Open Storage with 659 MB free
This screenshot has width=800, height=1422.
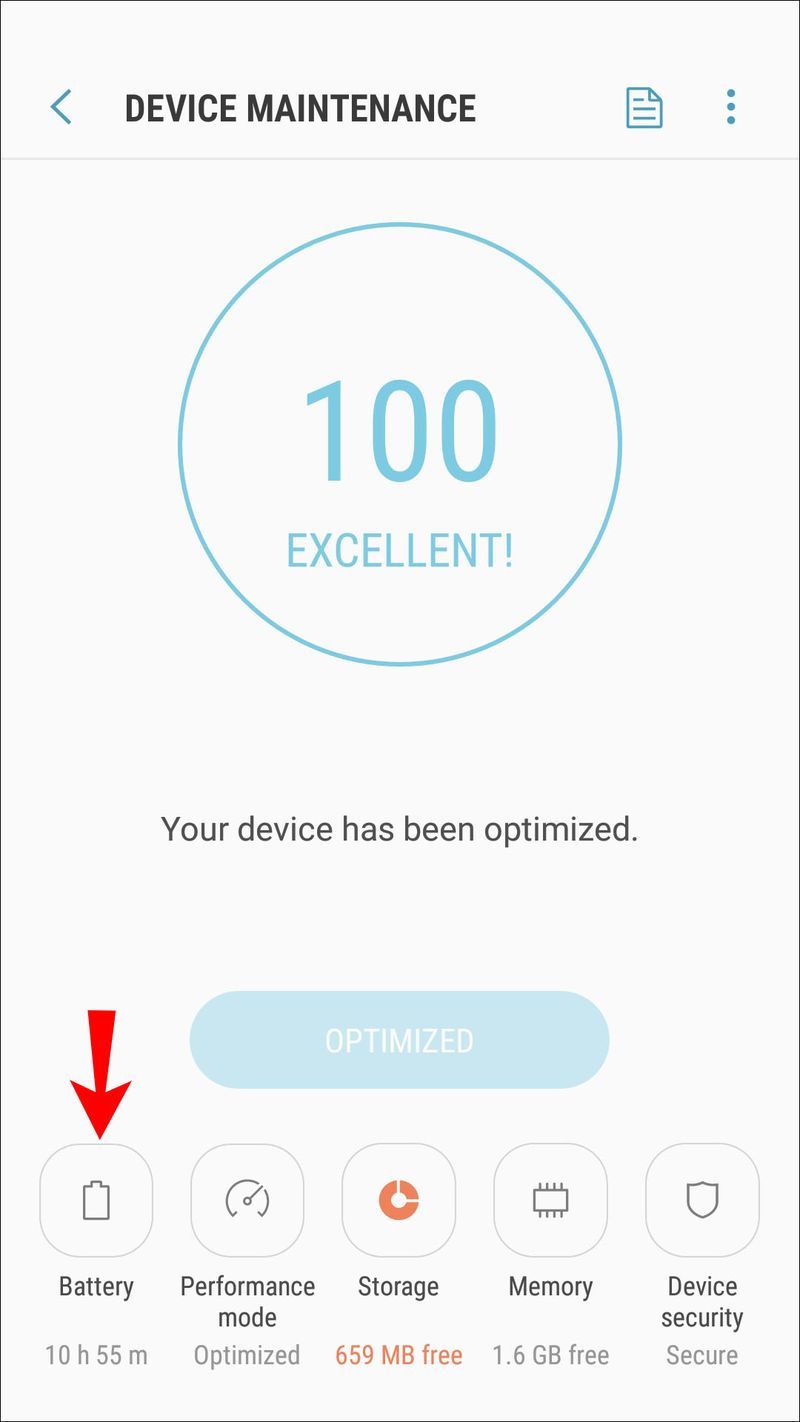pyautogui.click(x=399, y=1200)
